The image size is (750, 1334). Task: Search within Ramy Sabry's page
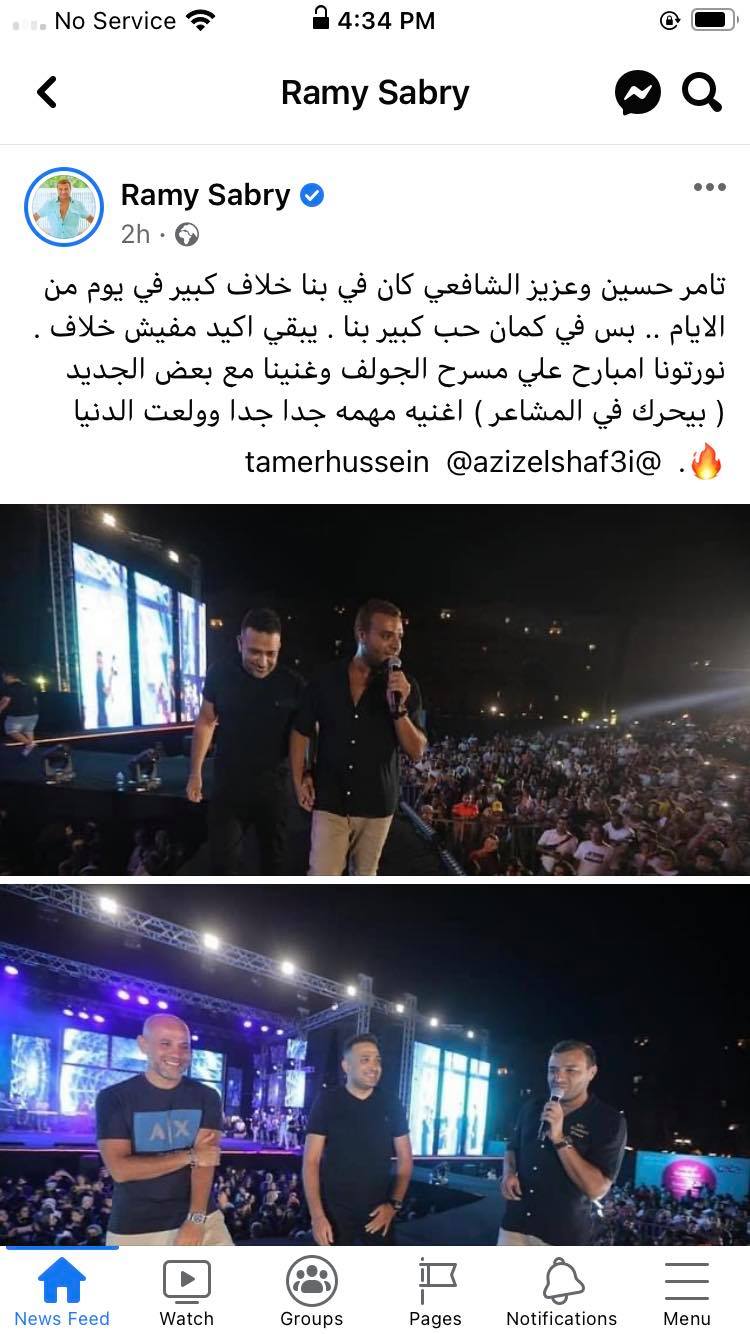click(x=702, y=93)
